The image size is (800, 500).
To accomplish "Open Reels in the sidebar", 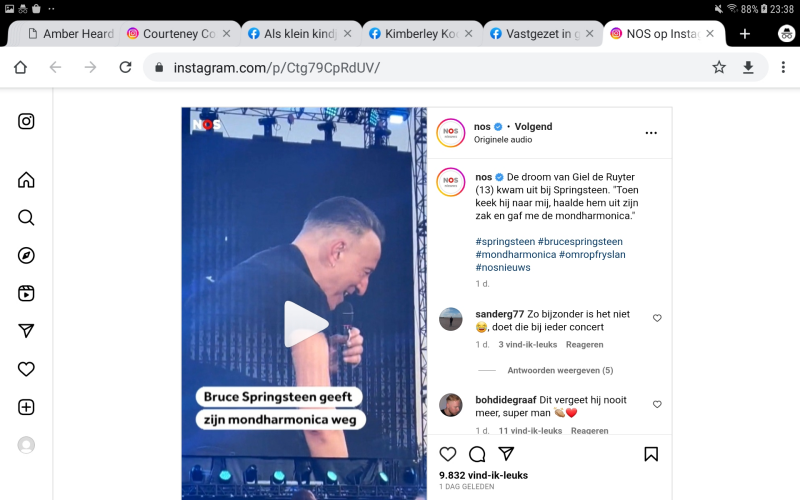I will click(27, 293).
